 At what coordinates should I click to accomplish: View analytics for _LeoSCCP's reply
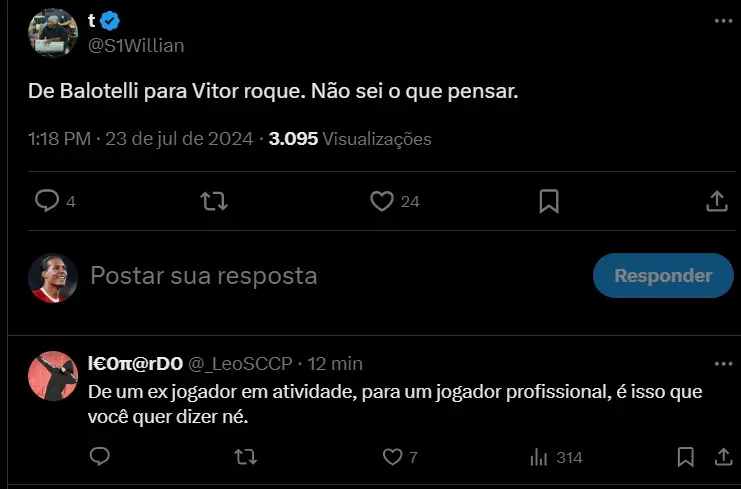tap(536, 457)
